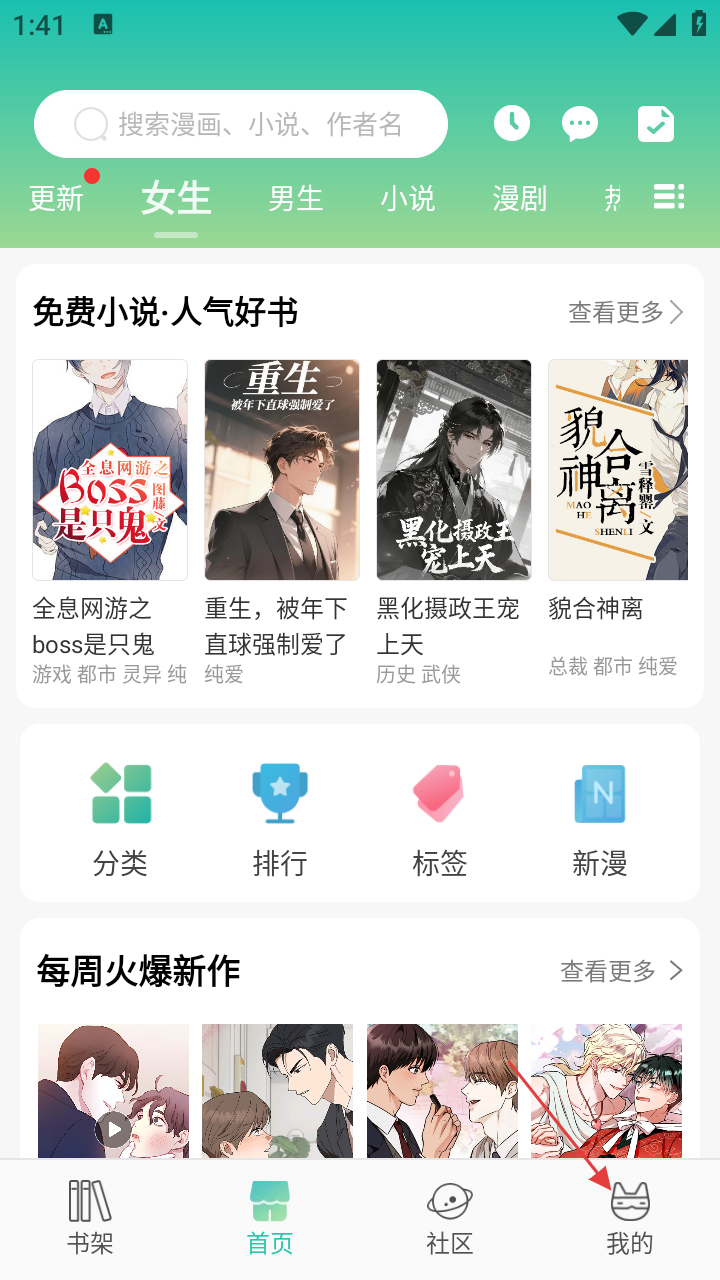Switch to the 男生 tab
Screen dimensions: 720x1280
[x=296, y=198]
